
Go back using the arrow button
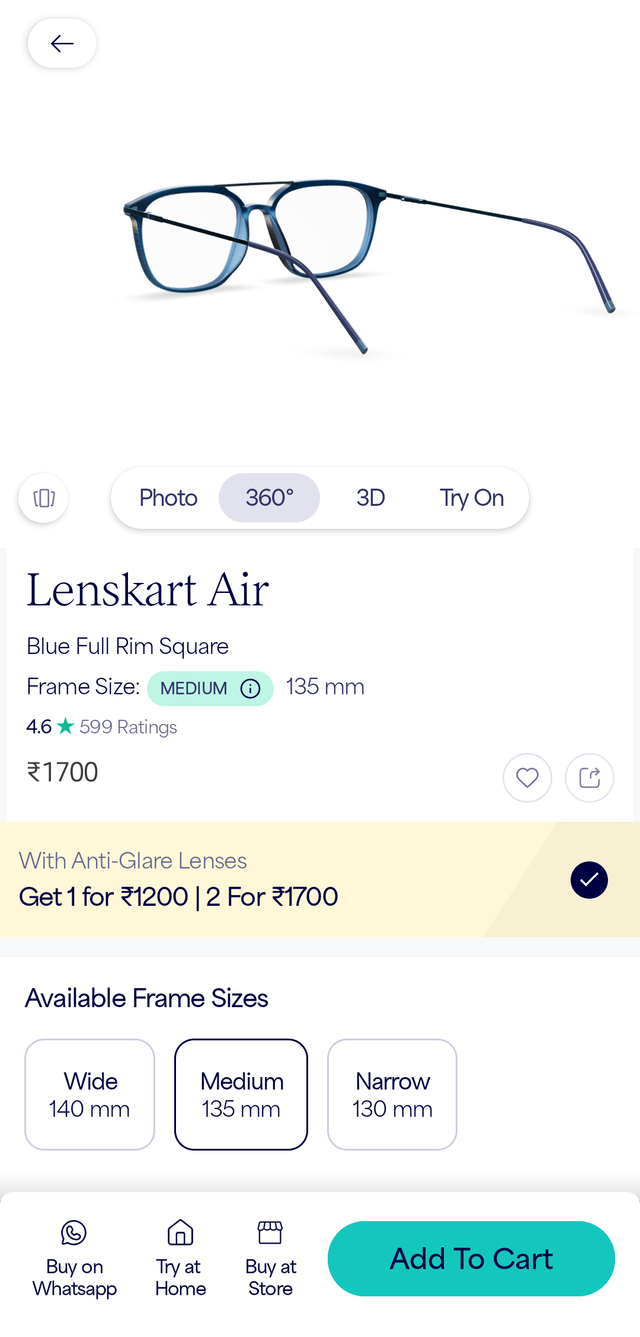pyautogui.click(x=62, y=43)
